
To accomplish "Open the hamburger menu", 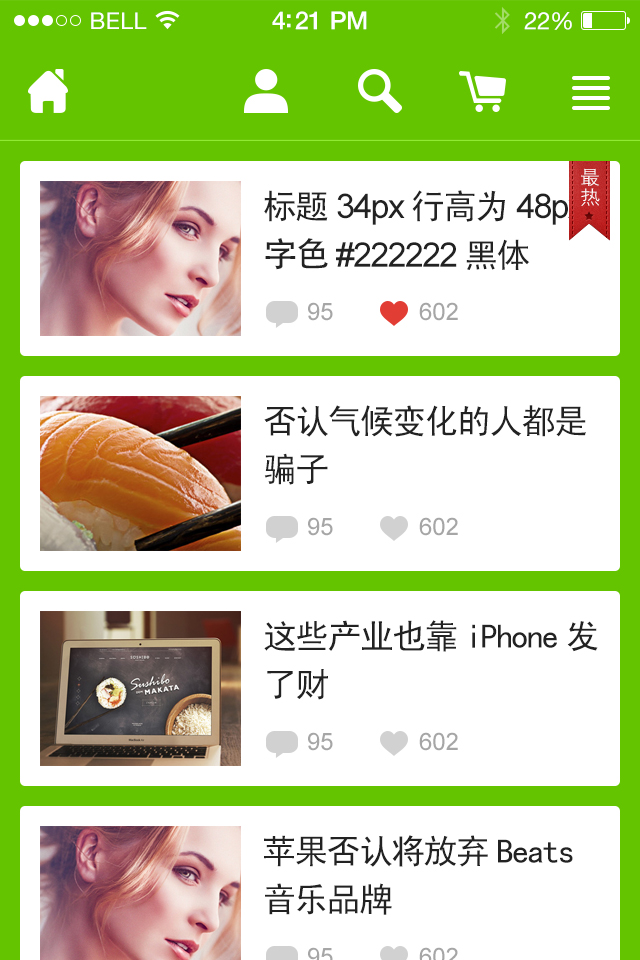I will [x=591, y=93].
